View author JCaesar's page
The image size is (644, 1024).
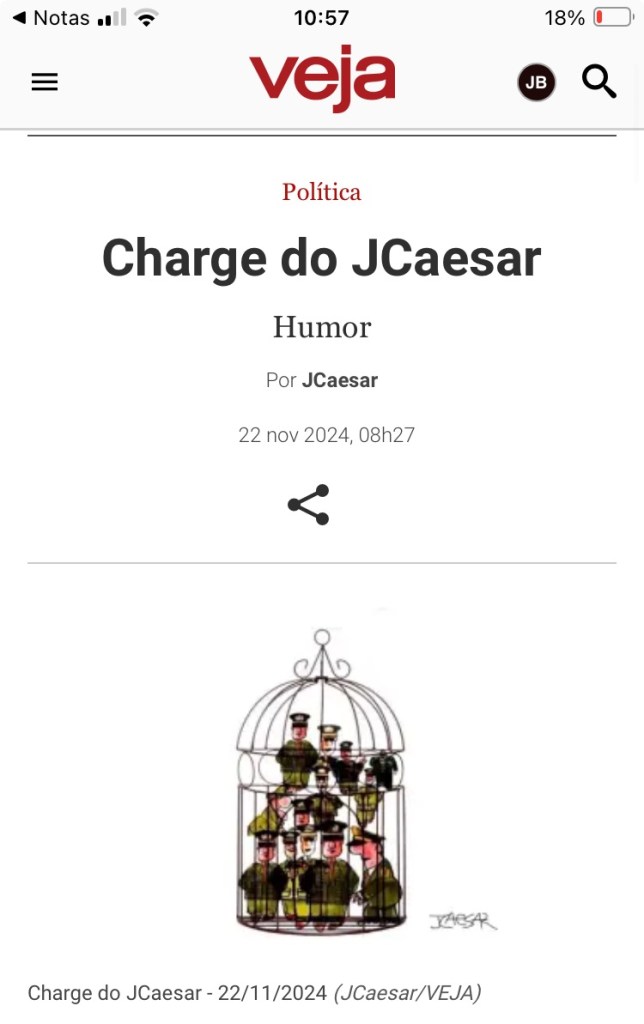tap(340, 380)
